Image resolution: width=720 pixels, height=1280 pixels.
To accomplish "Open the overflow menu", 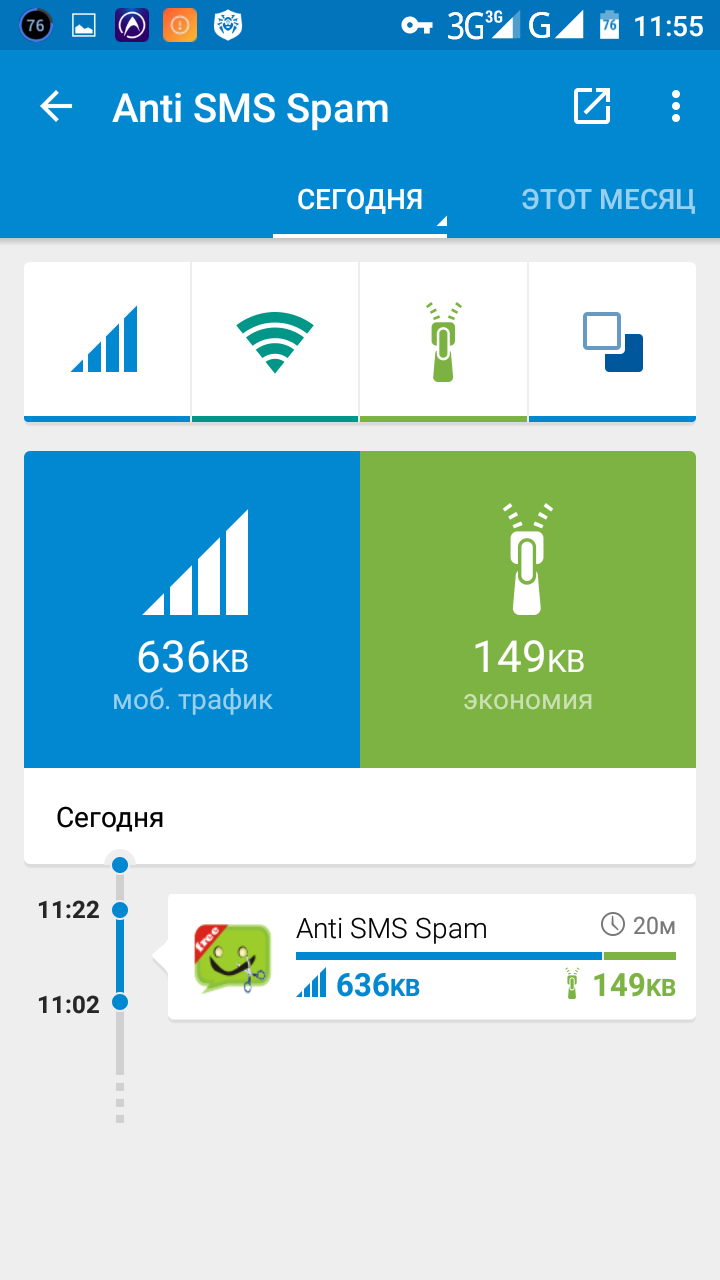I will (676, 106).
